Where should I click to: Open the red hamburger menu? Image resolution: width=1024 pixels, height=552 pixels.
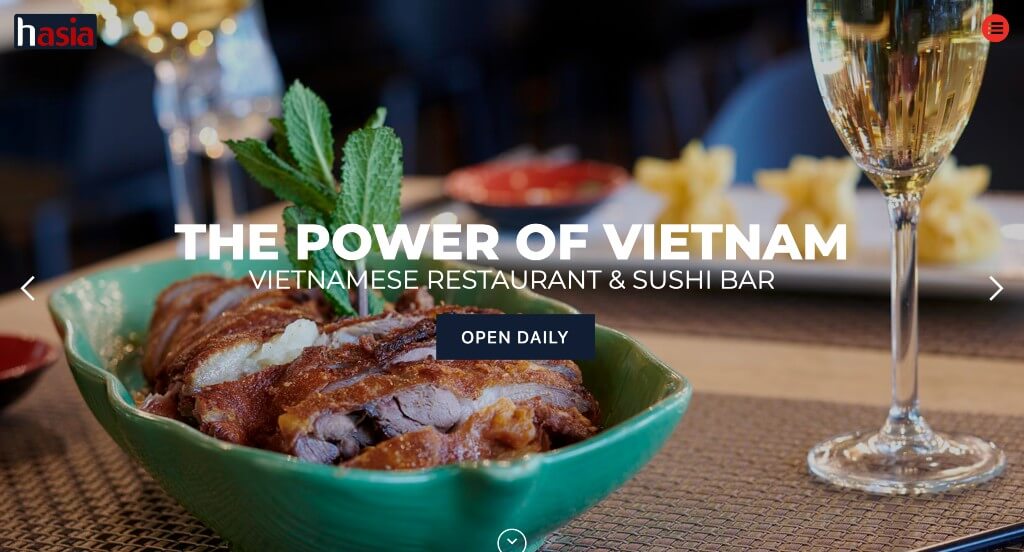click(995, 28)
